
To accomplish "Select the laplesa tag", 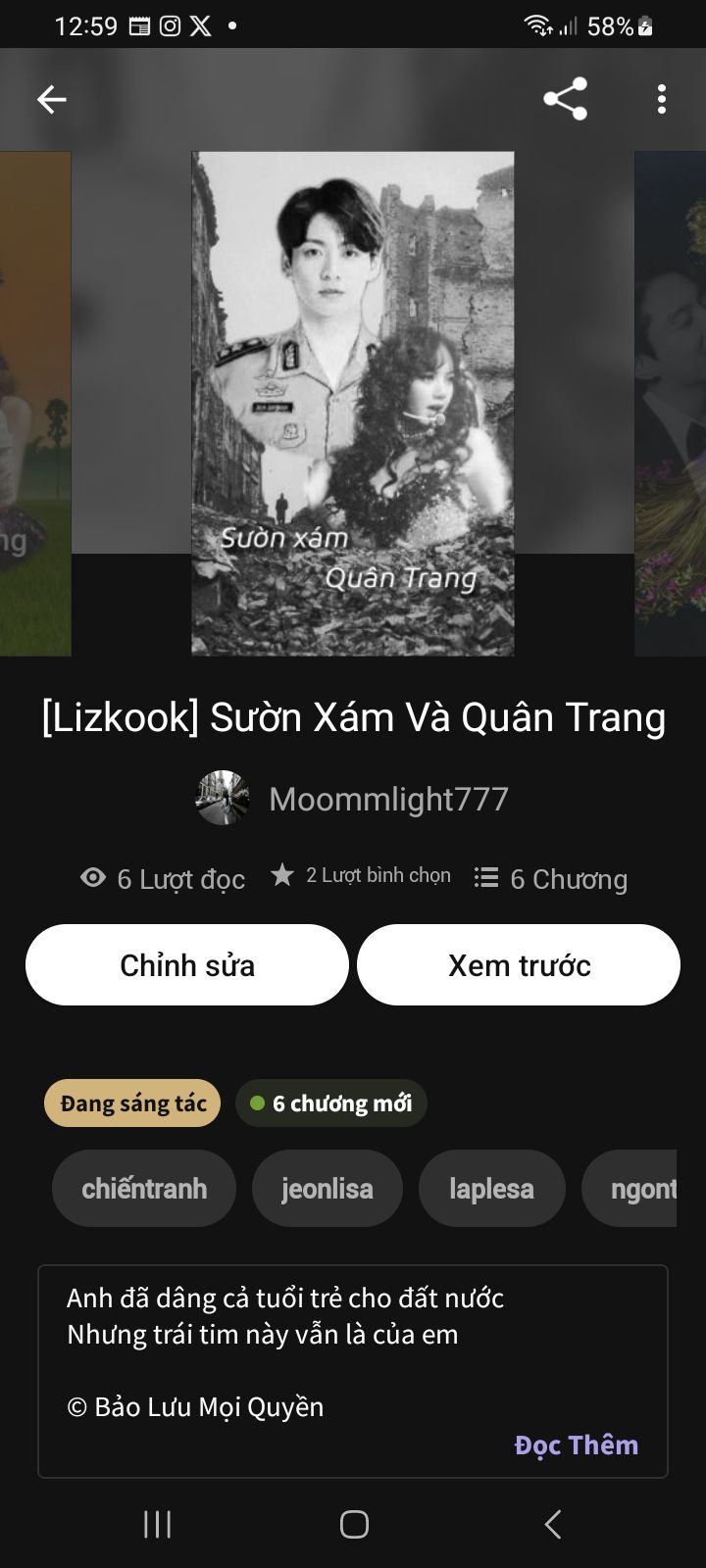I will click(x=491, y=1189).
